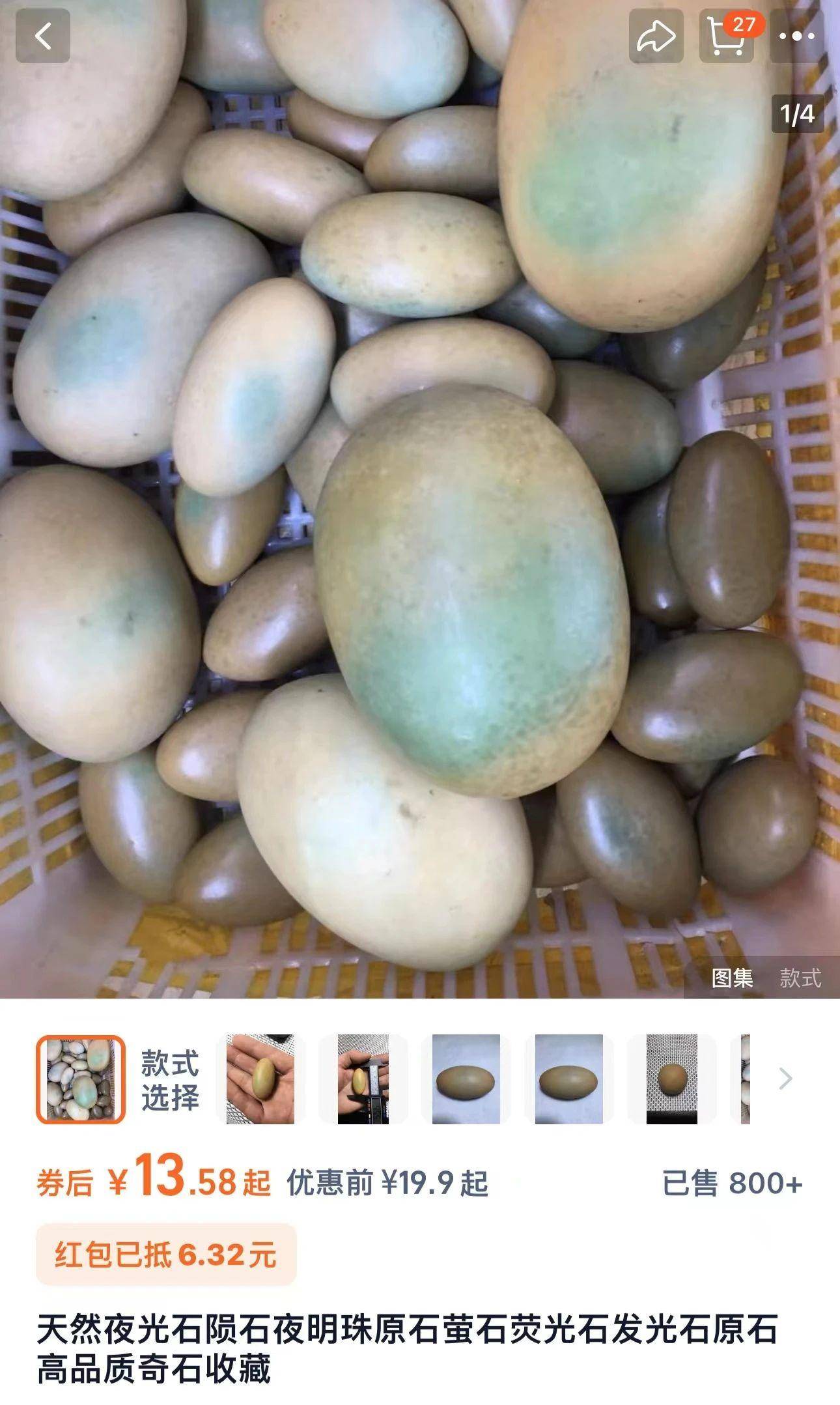Open the shopping cart with 27 items
840x1405 pixels.
click(727, 36)
